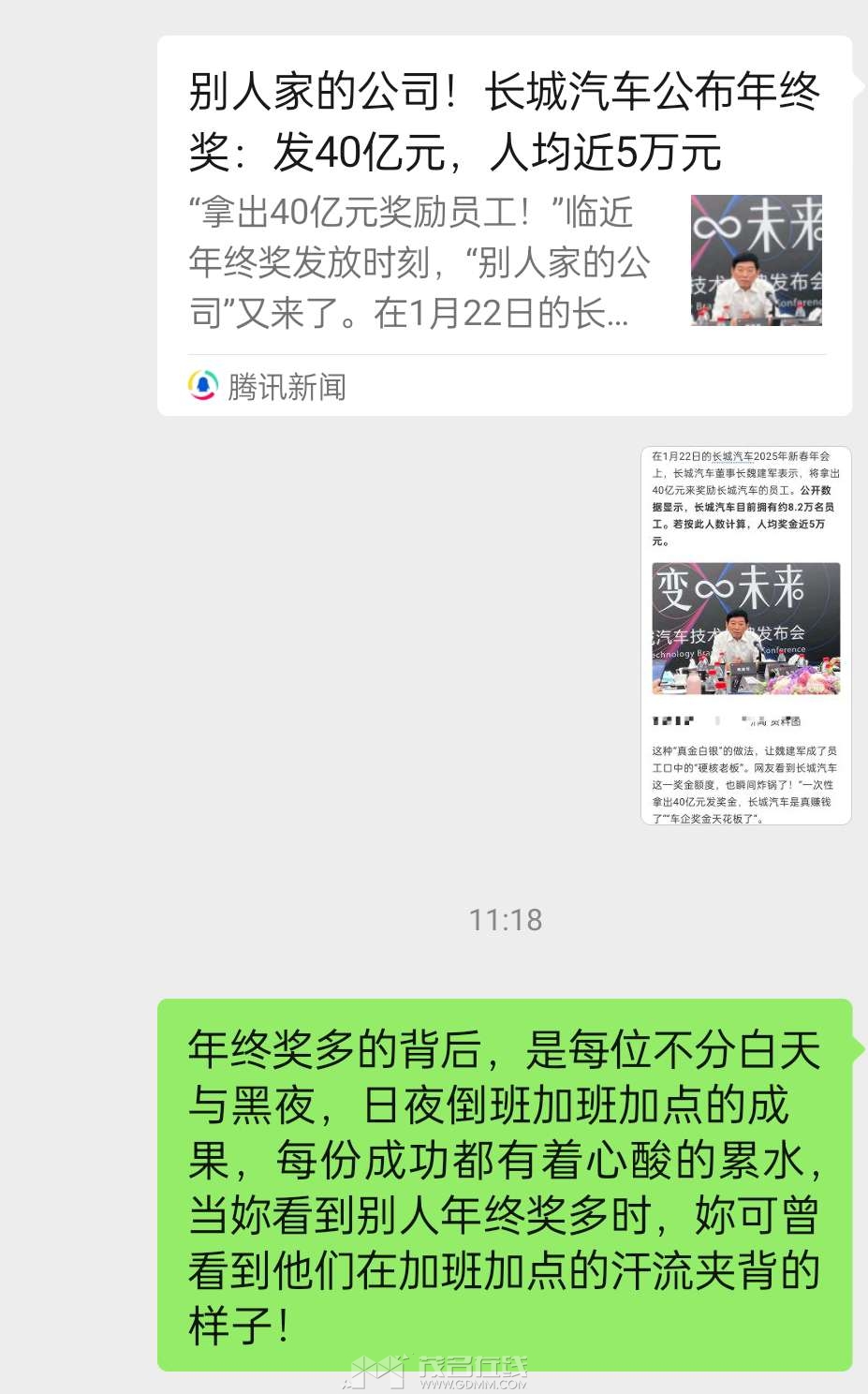View the sent article screenshot image
The image size is (868, 1394).
pyautogui.click(x=745, y=635)
